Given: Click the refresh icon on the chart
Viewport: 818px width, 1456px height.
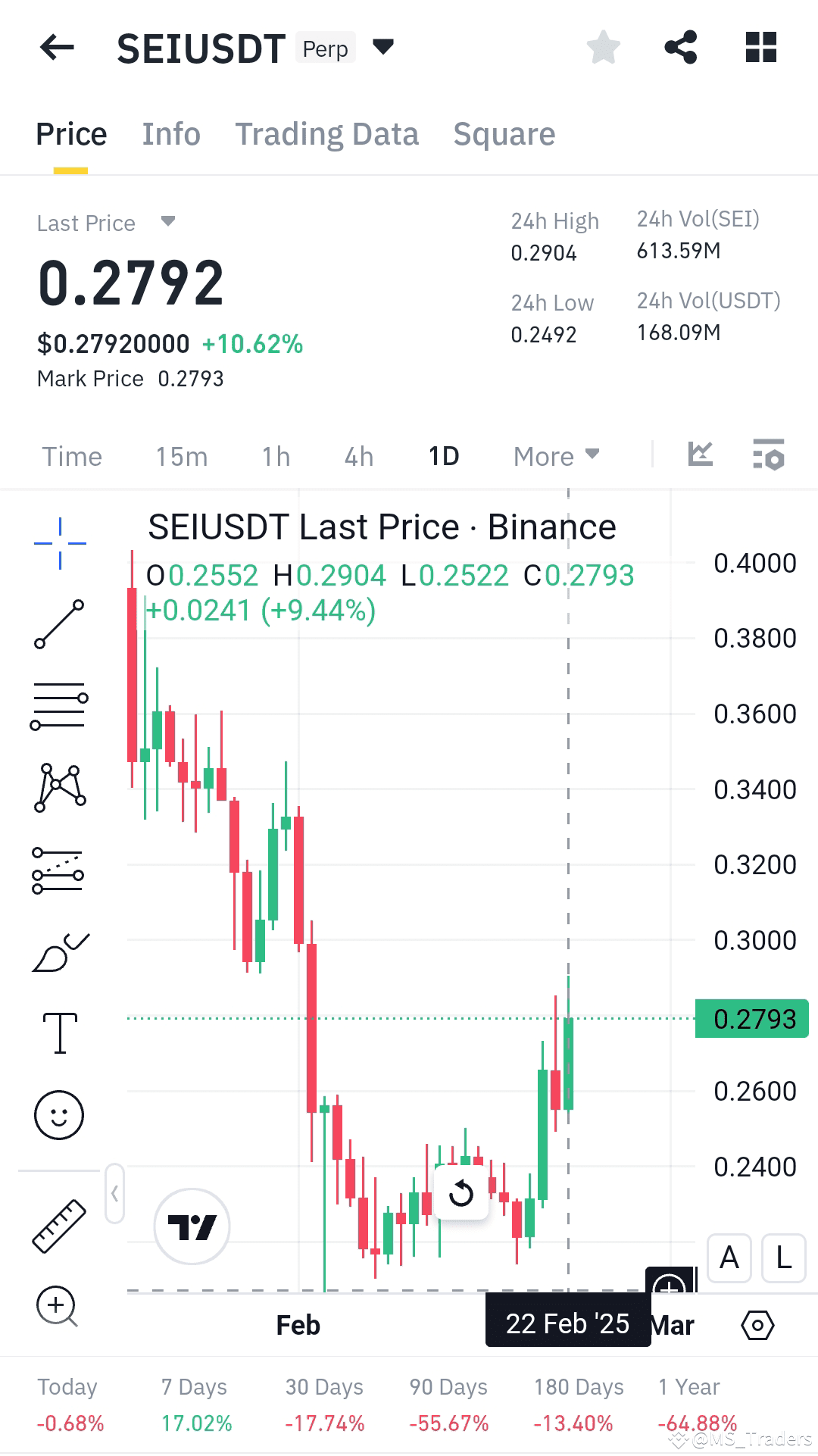Looking at the screenshot, I should pyautogui.click(x=461, y=1192).
